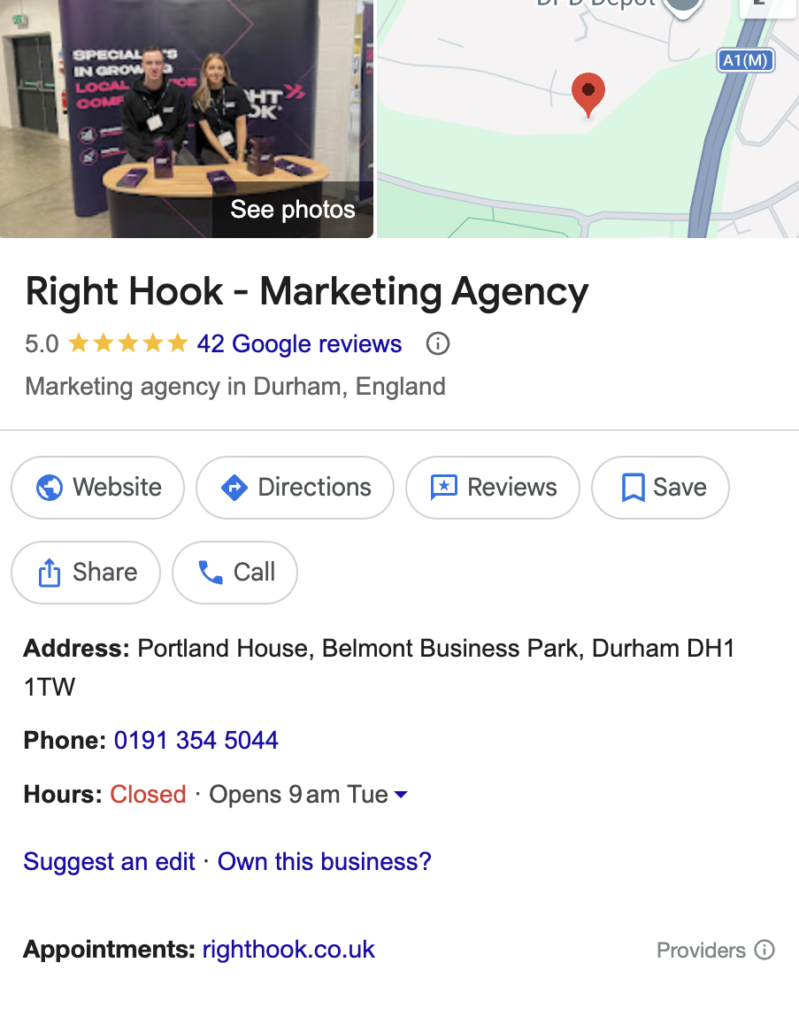The image size is (799, 1024).
Task: Share this business listing
Action: pos(86,572)
